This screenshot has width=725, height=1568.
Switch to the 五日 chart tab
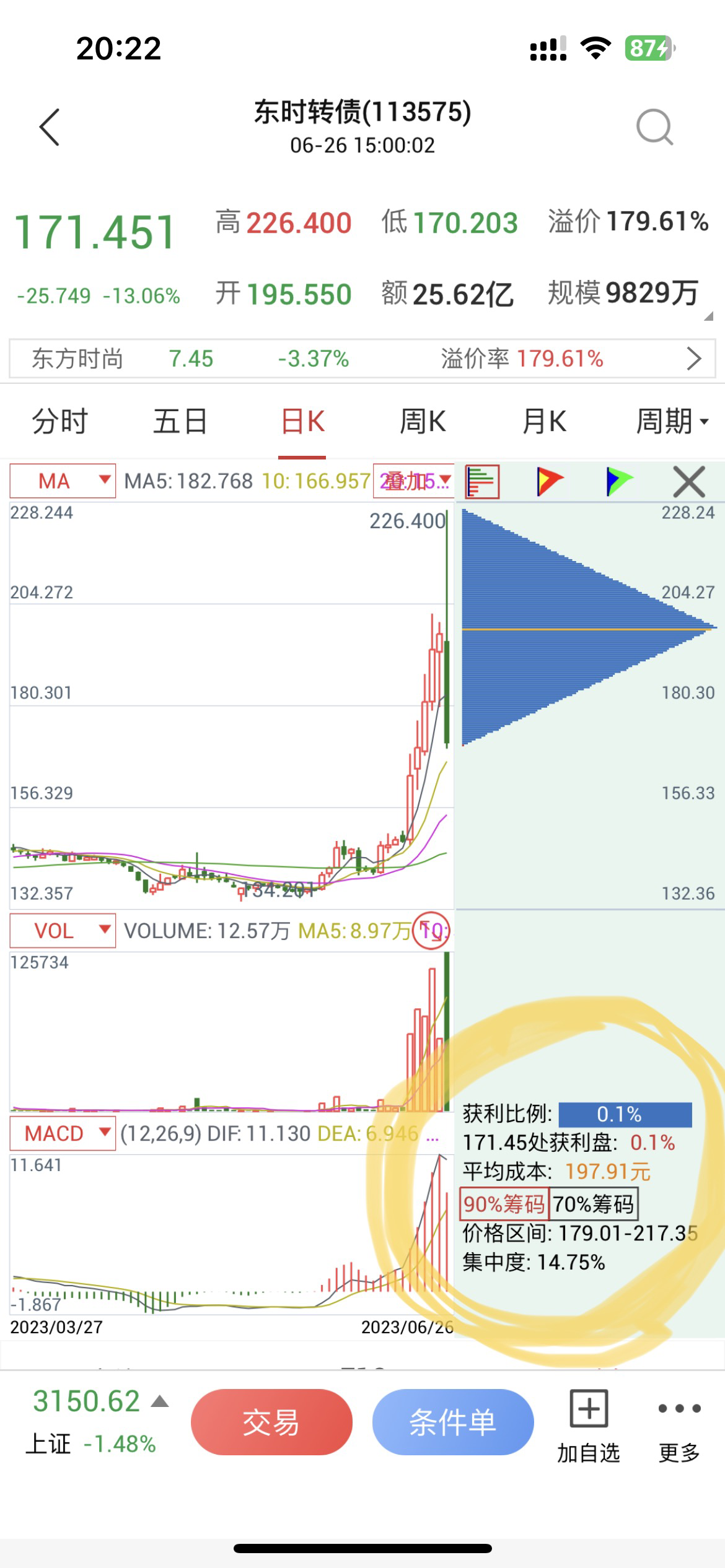click(180, 422)
